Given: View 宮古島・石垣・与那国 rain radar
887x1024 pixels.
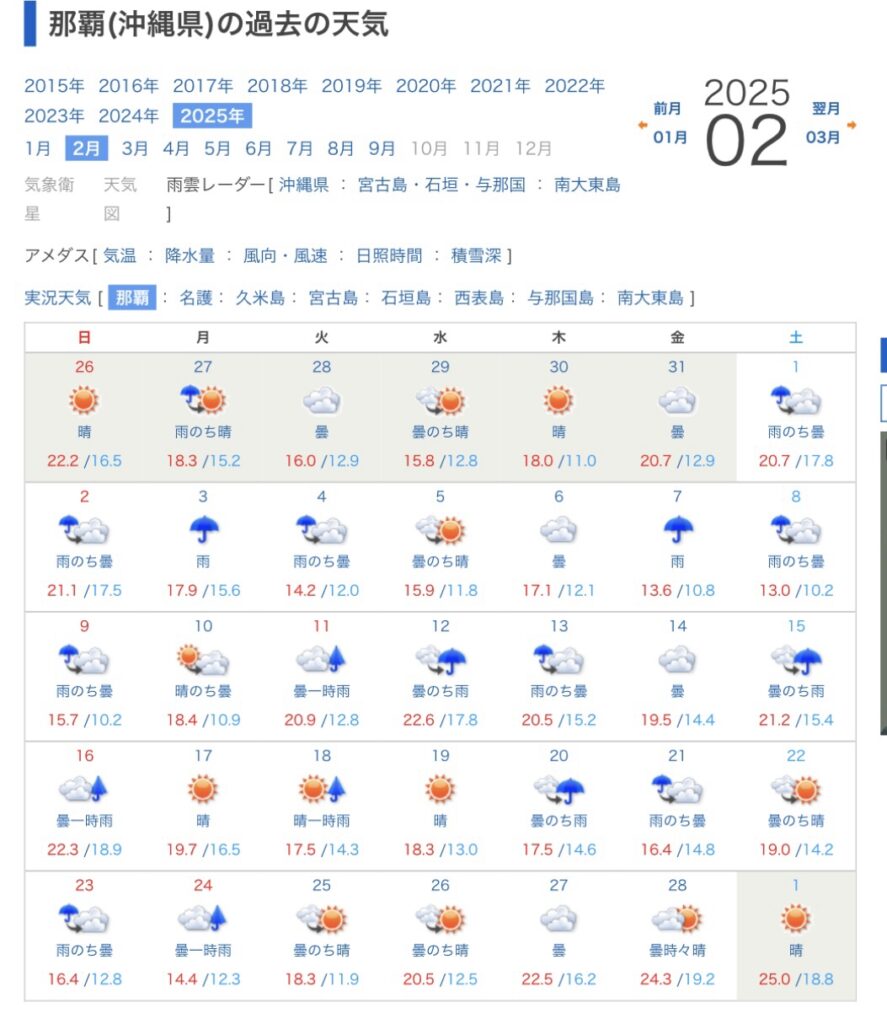Looking at the screenshot, I should coord(441,185).
